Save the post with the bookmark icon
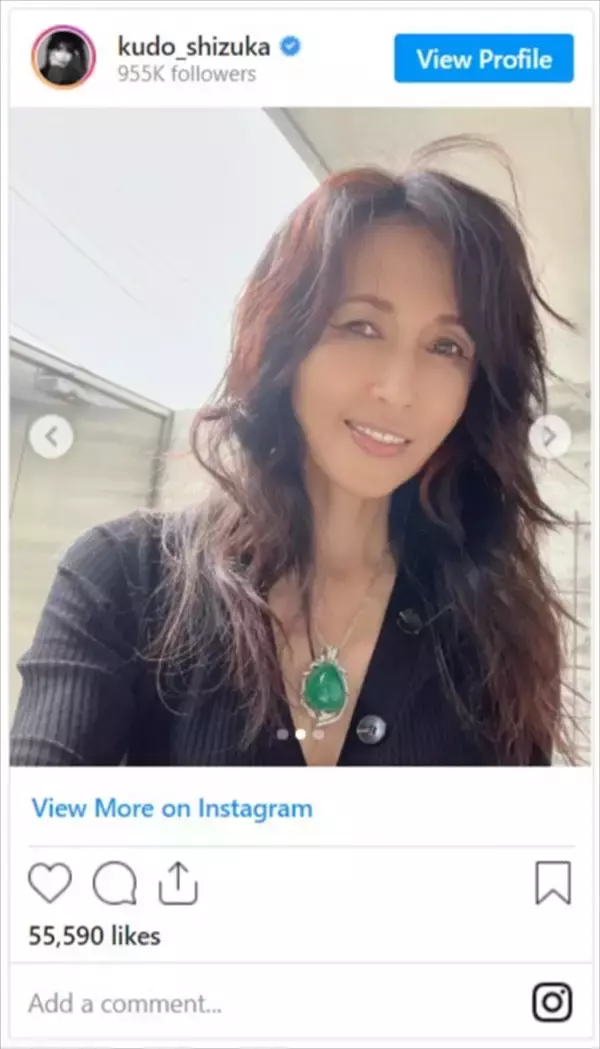 [x=553, y=884]
